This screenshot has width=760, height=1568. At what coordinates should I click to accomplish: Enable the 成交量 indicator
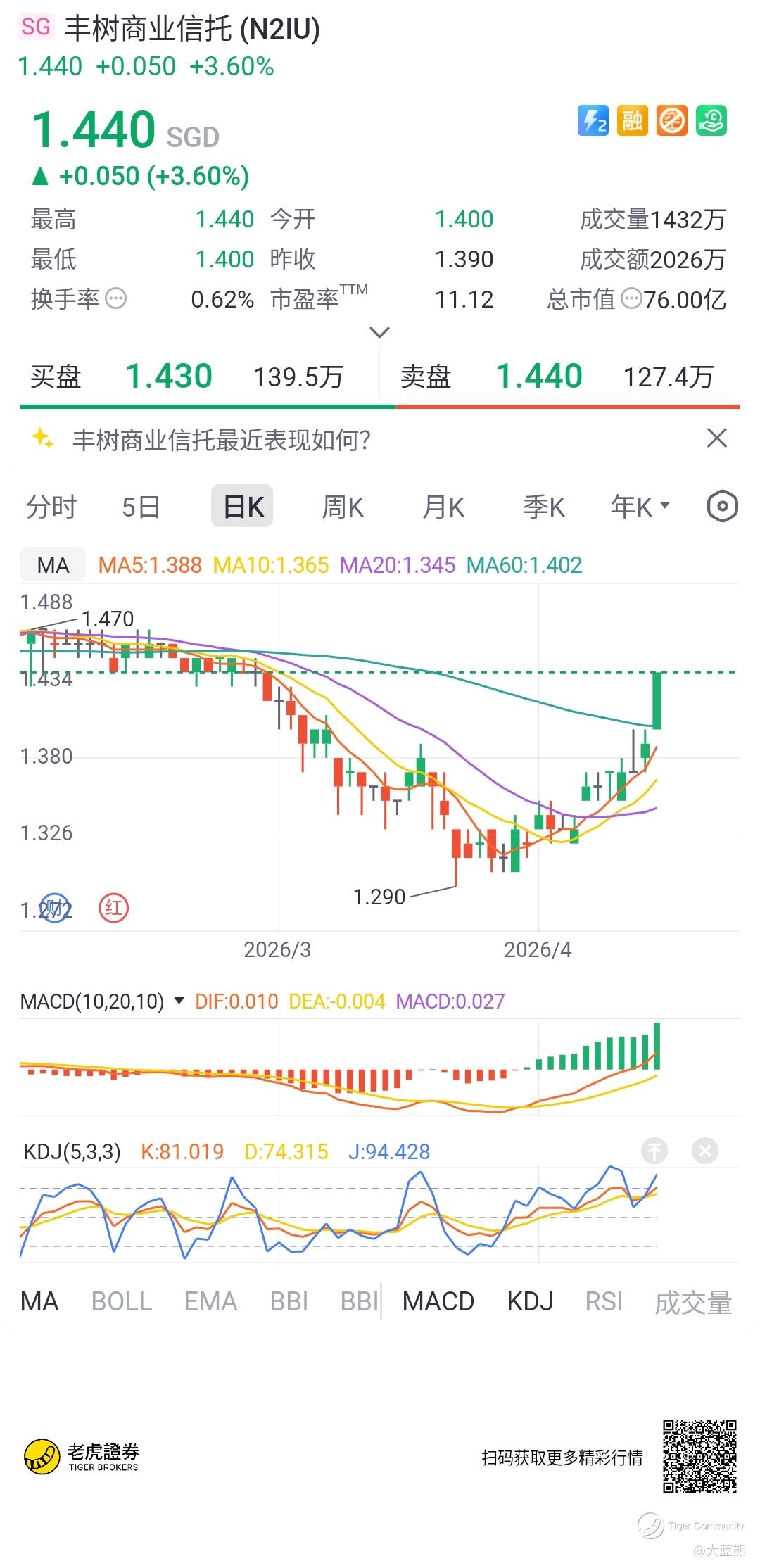(693, 1303)
